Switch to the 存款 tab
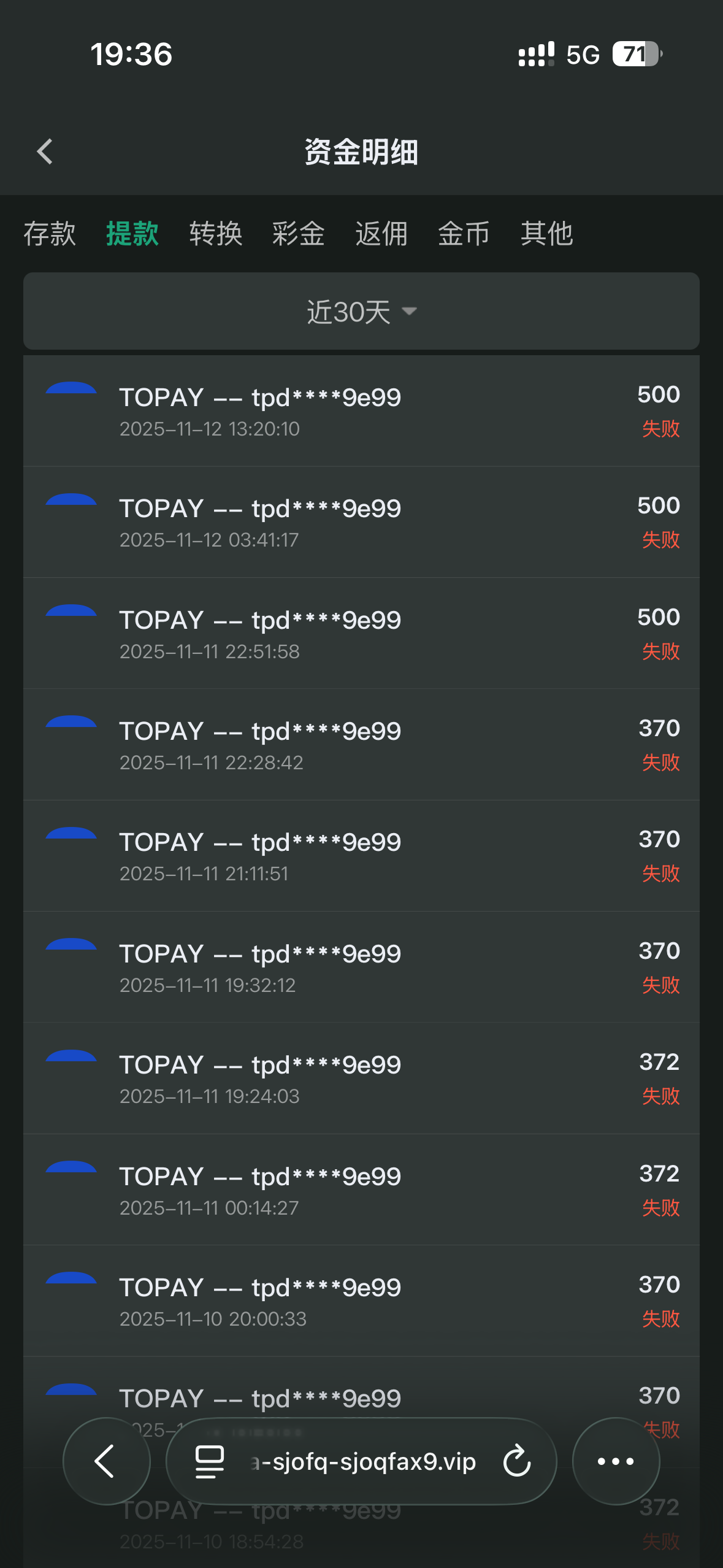723x1568 pixels. pyautogui.click(x=50, y=234)
